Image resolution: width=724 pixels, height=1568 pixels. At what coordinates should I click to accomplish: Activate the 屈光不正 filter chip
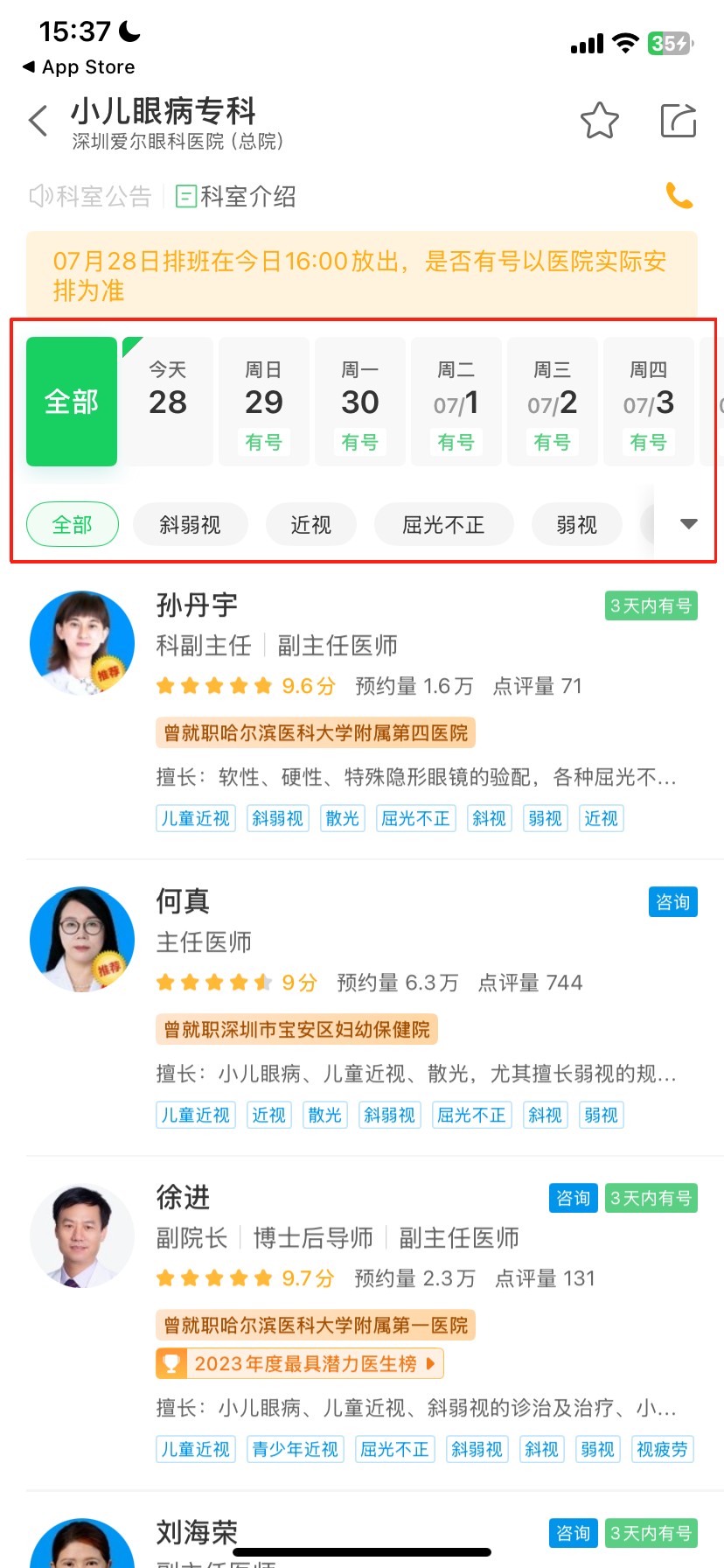point(443,523)
